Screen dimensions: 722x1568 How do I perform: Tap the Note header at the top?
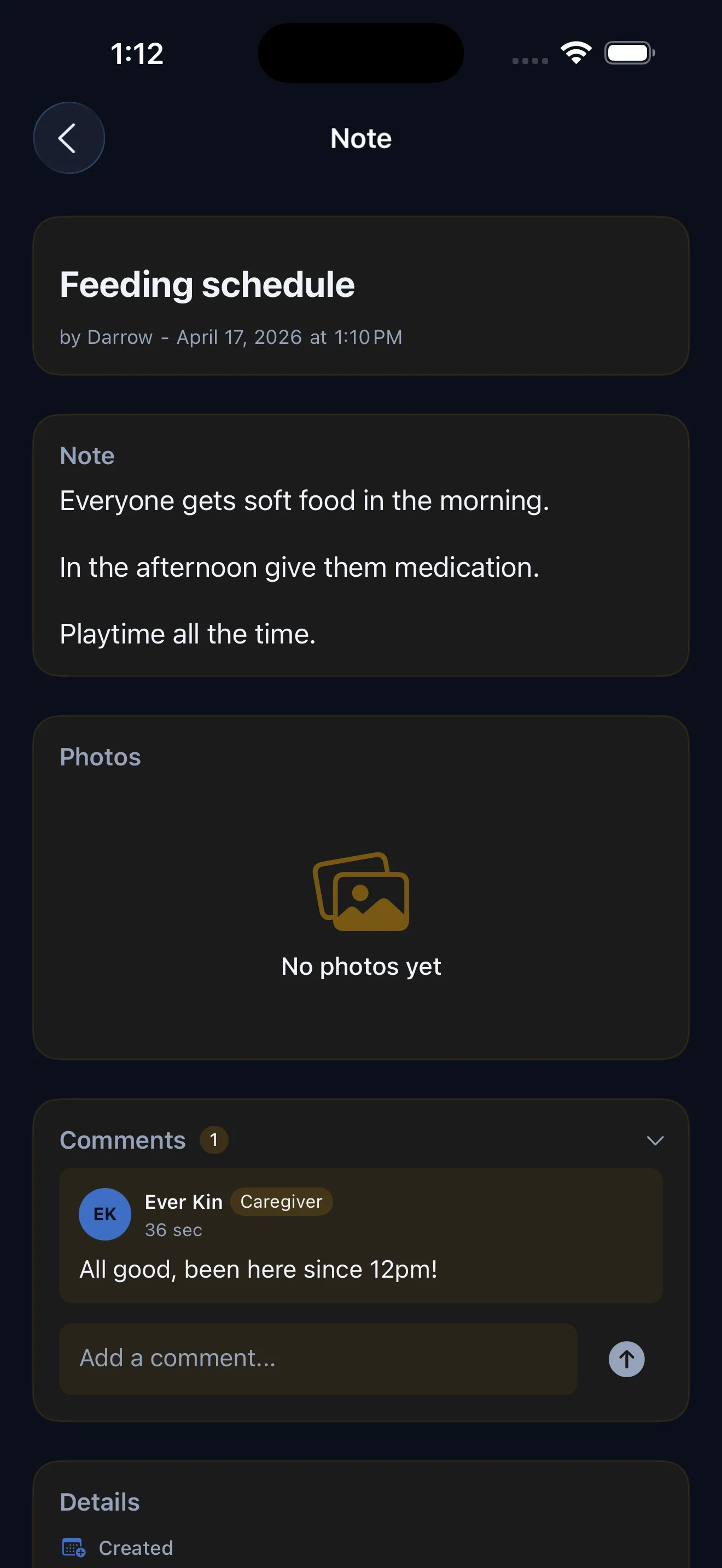coord(360,138)
